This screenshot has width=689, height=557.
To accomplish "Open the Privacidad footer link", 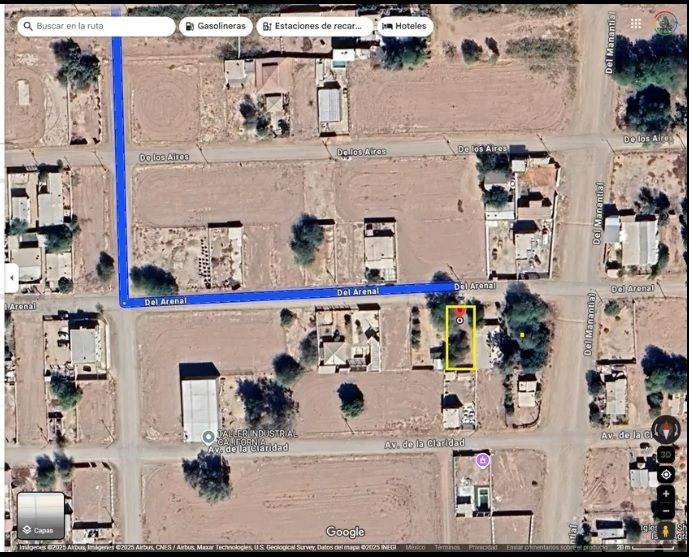I will [x=483, y=548].
